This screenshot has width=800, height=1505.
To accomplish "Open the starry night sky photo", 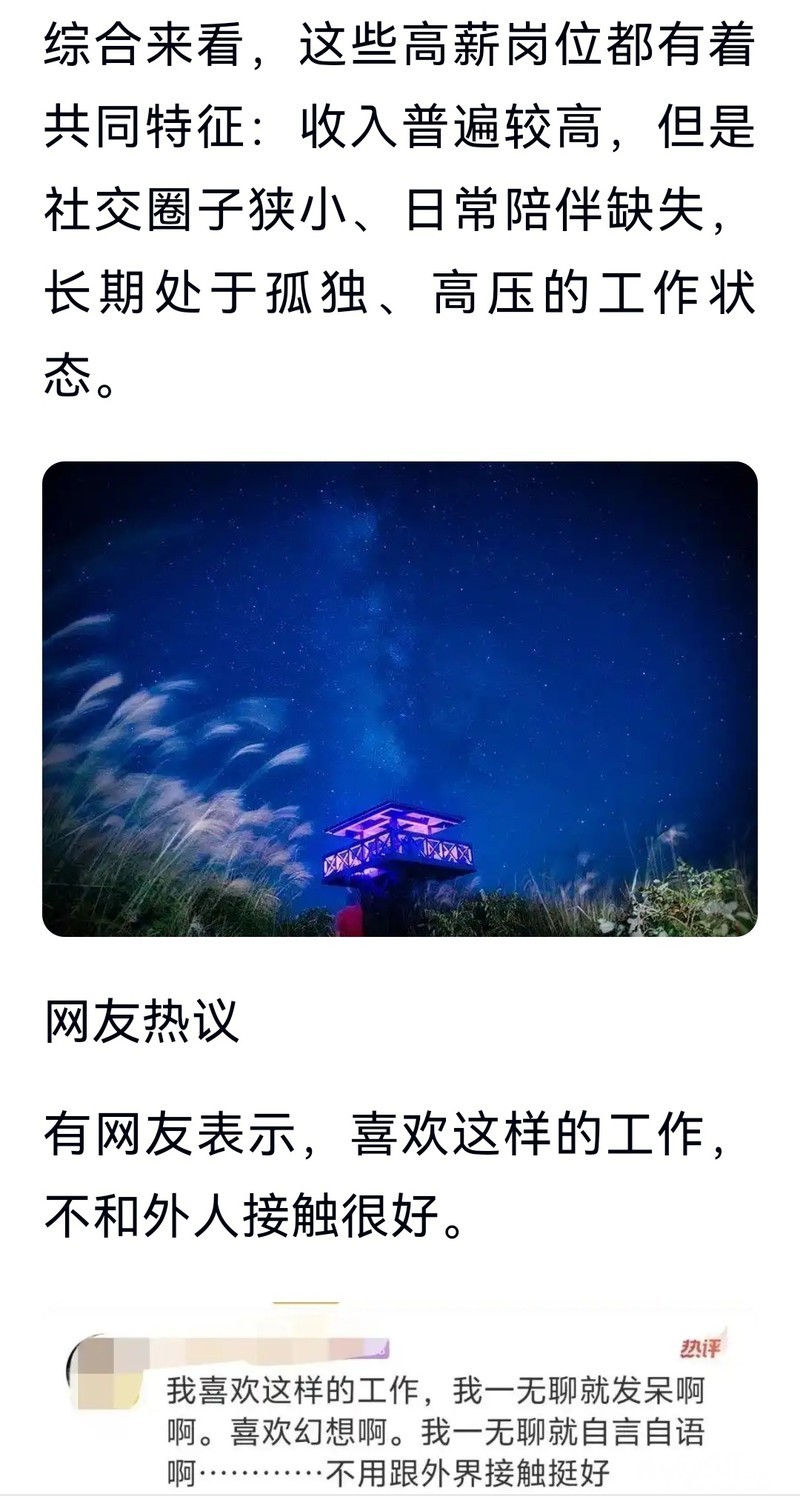I will pos(400,698).
